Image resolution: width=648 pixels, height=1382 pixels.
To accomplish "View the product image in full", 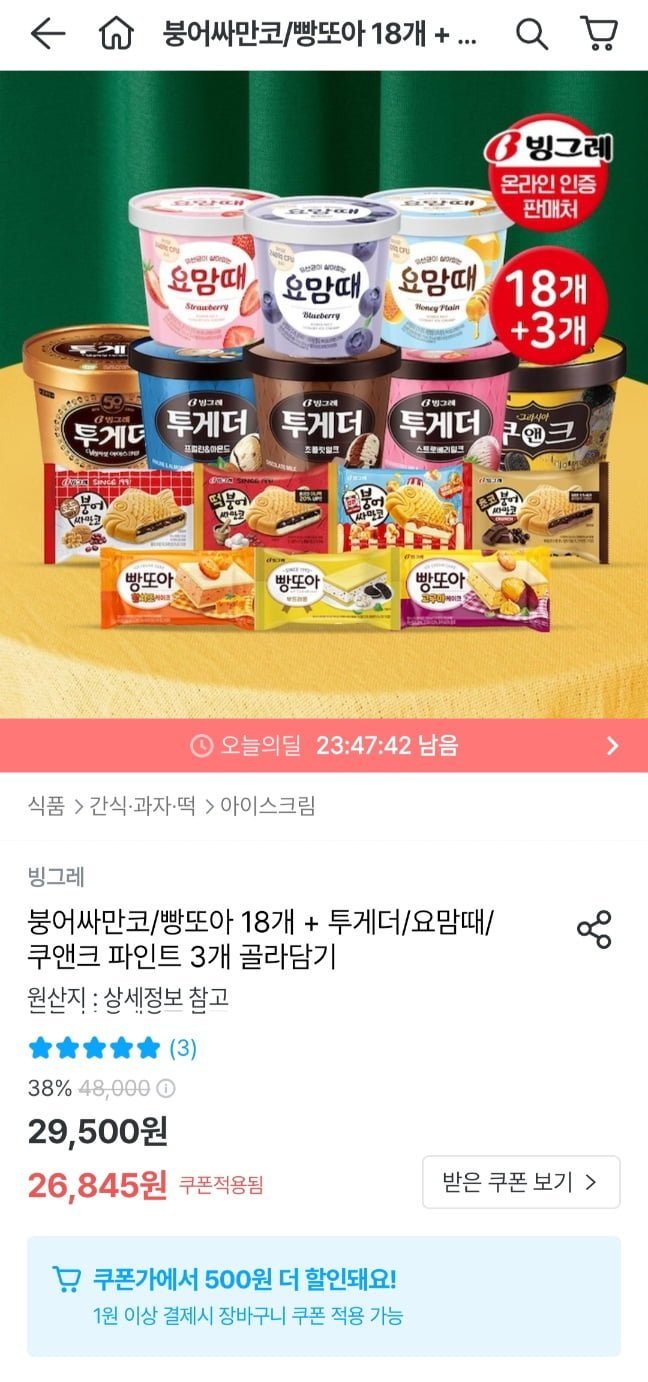I will [x=324, y=395].
